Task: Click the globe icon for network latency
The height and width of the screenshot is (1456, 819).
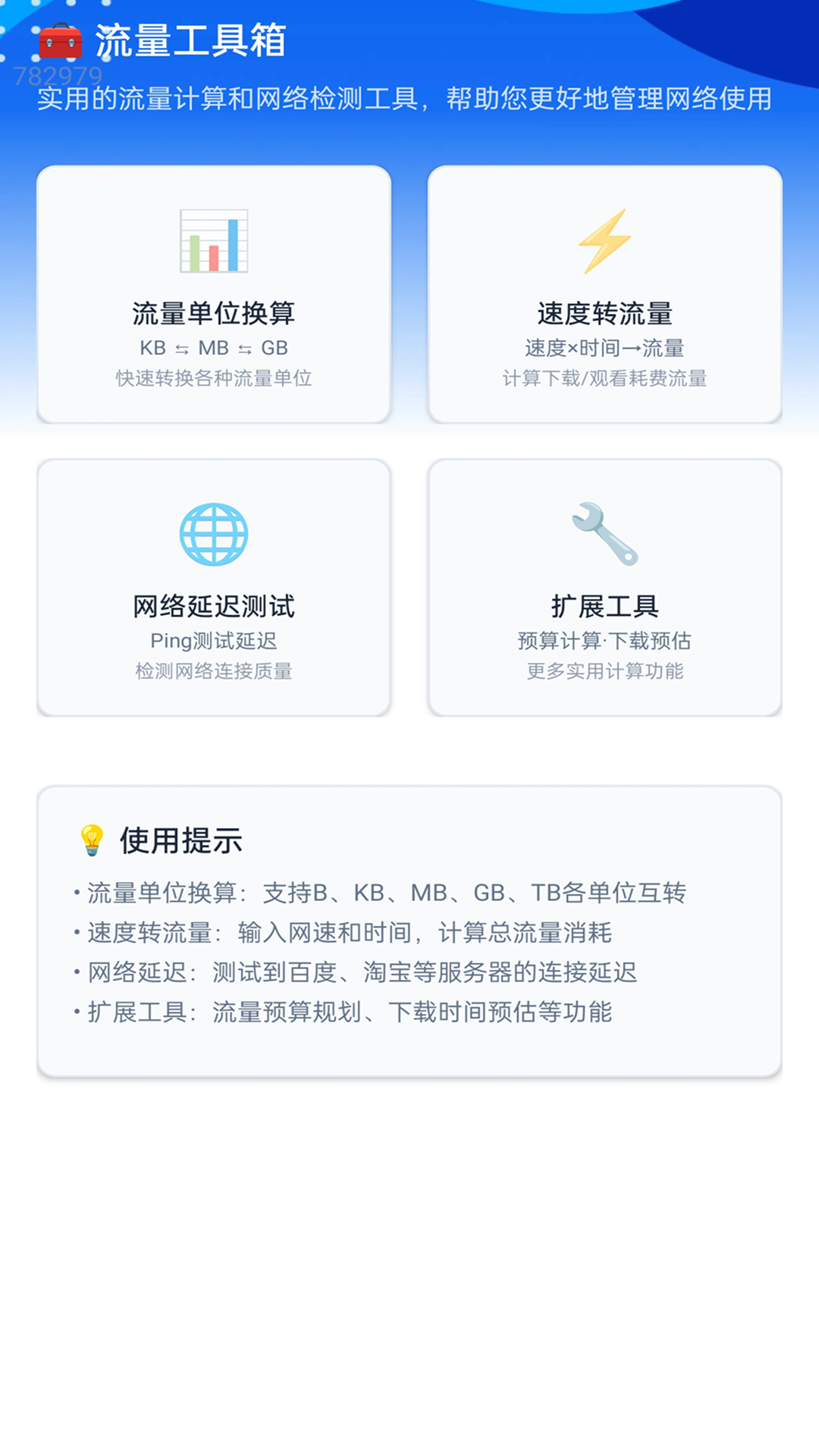Action: 214,533
